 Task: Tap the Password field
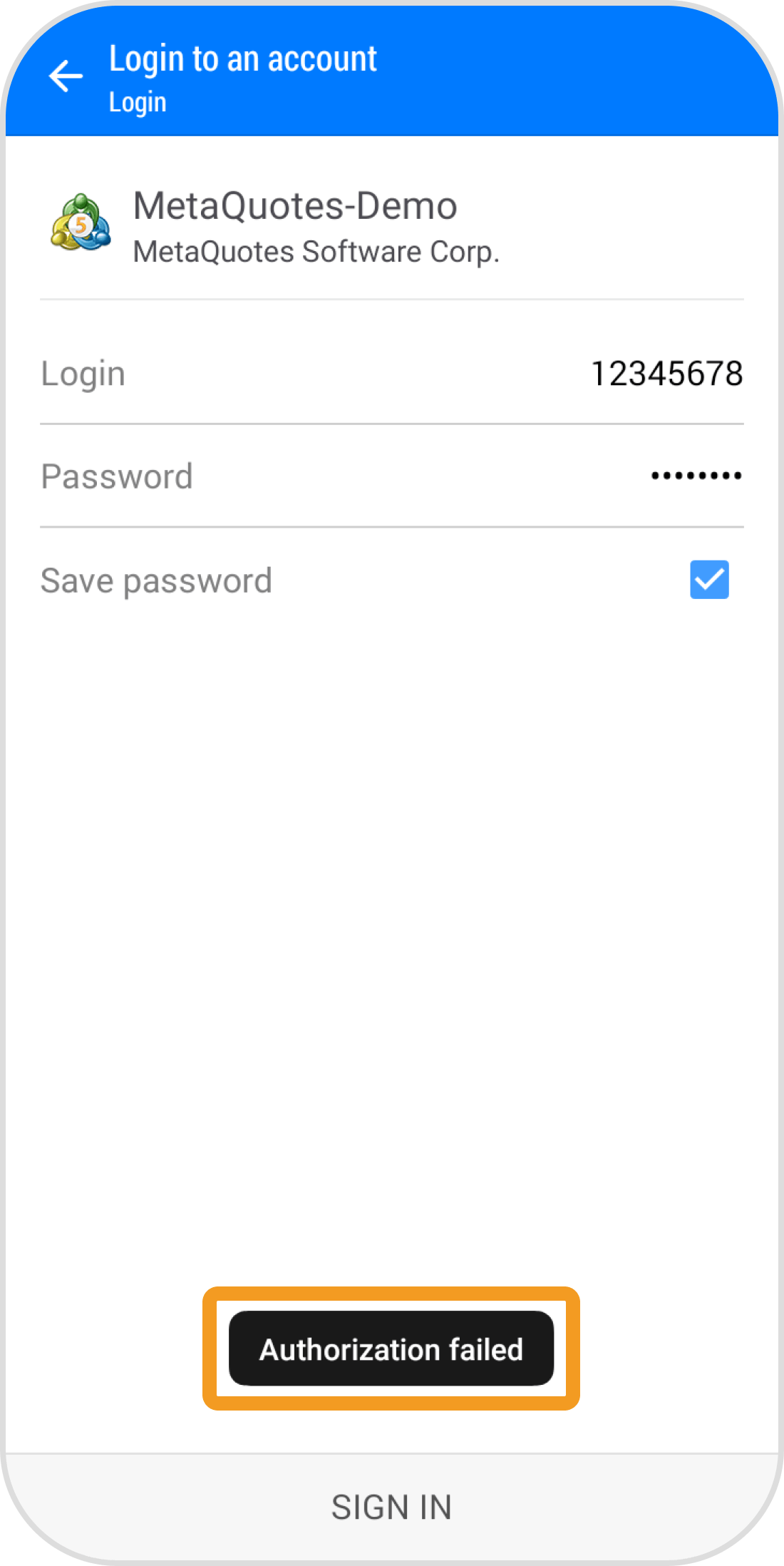click(x=695, y=476)
